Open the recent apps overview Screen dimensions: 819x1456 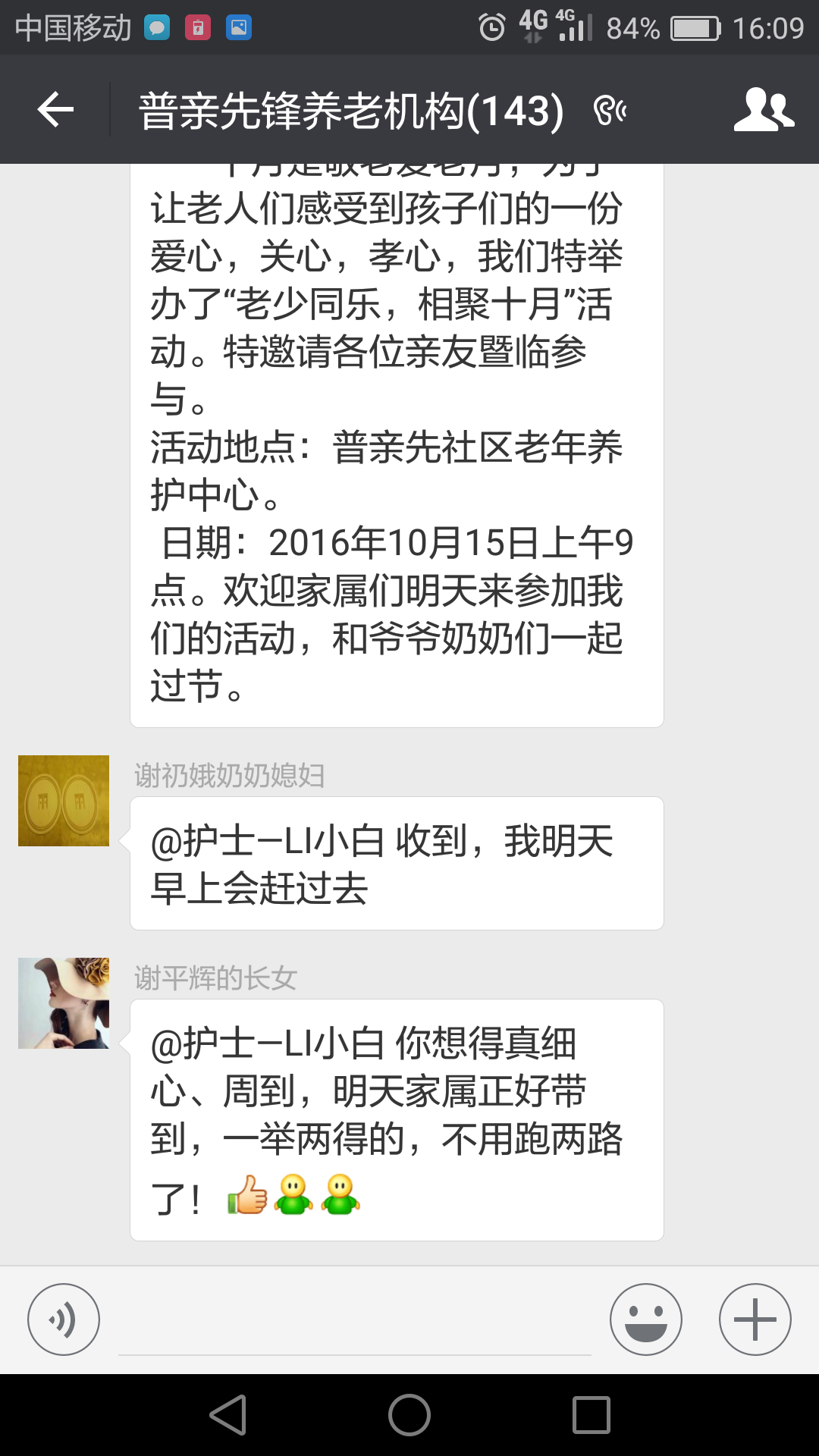(591, 1415)
